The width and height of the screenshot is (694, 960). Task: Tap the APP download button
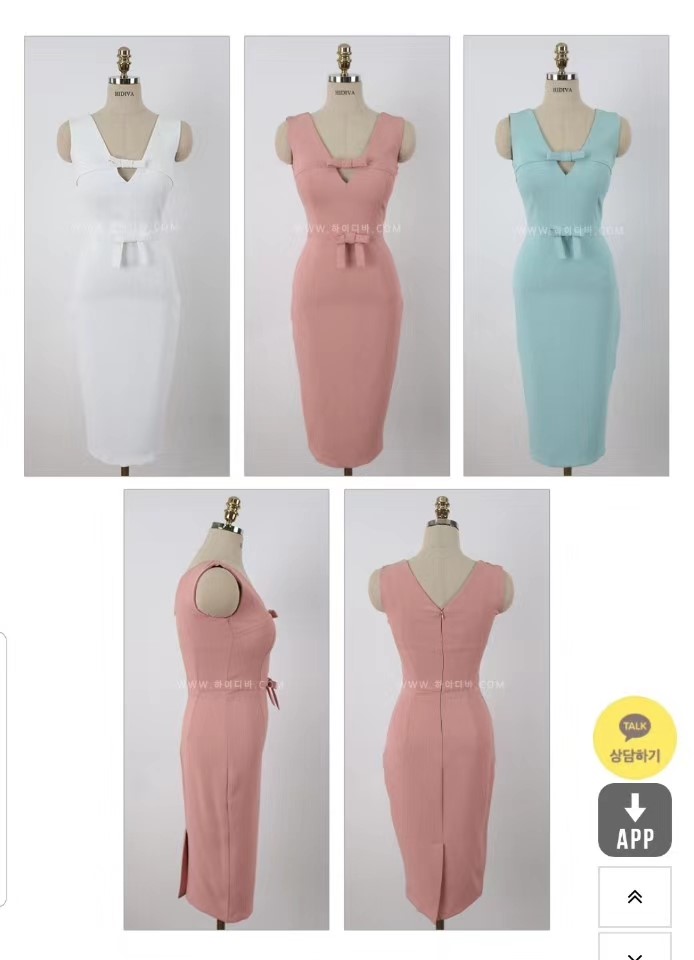coord(634,820)
